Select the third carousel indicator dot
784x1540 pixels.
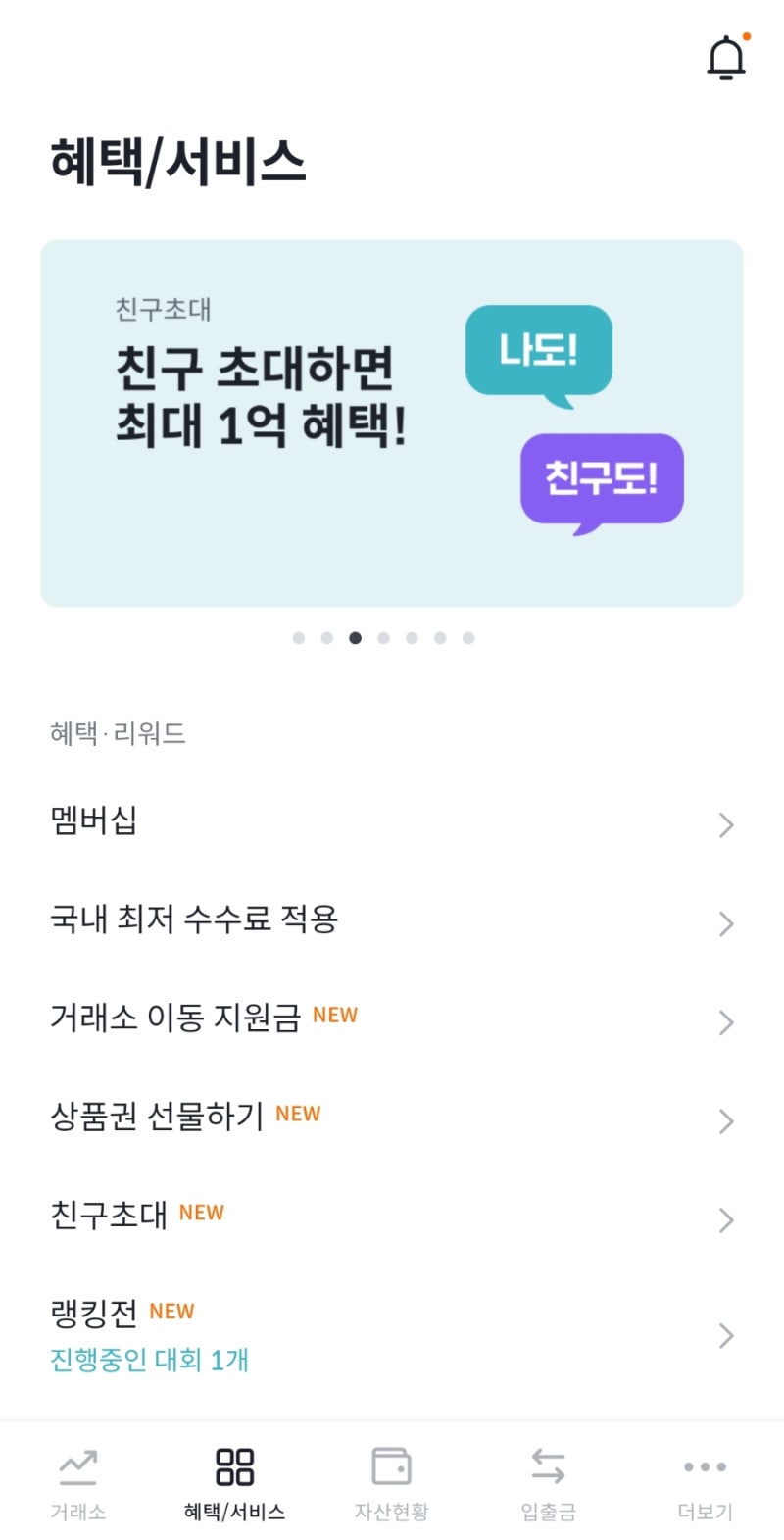355,637
